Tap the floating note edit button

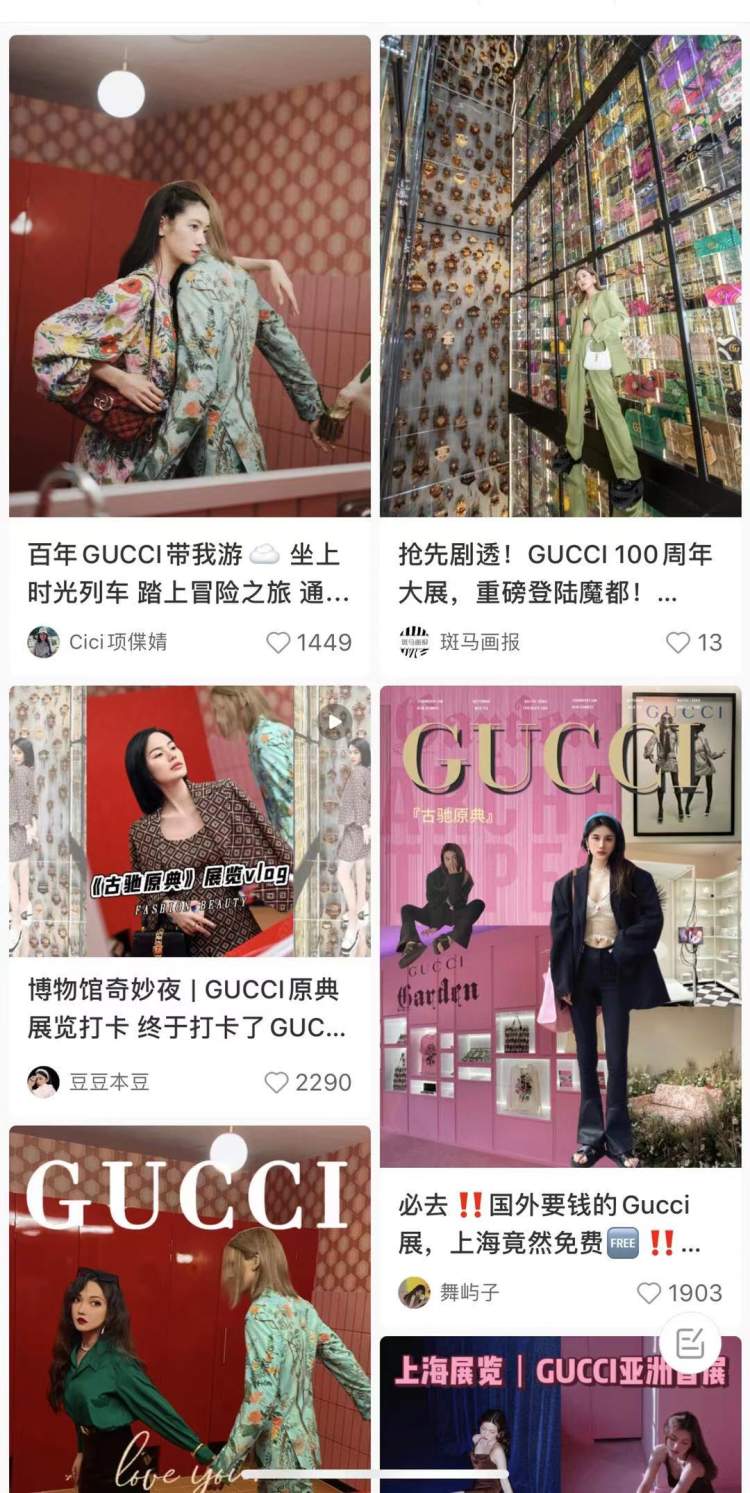pyautogui.click(x=691, y=1342)
